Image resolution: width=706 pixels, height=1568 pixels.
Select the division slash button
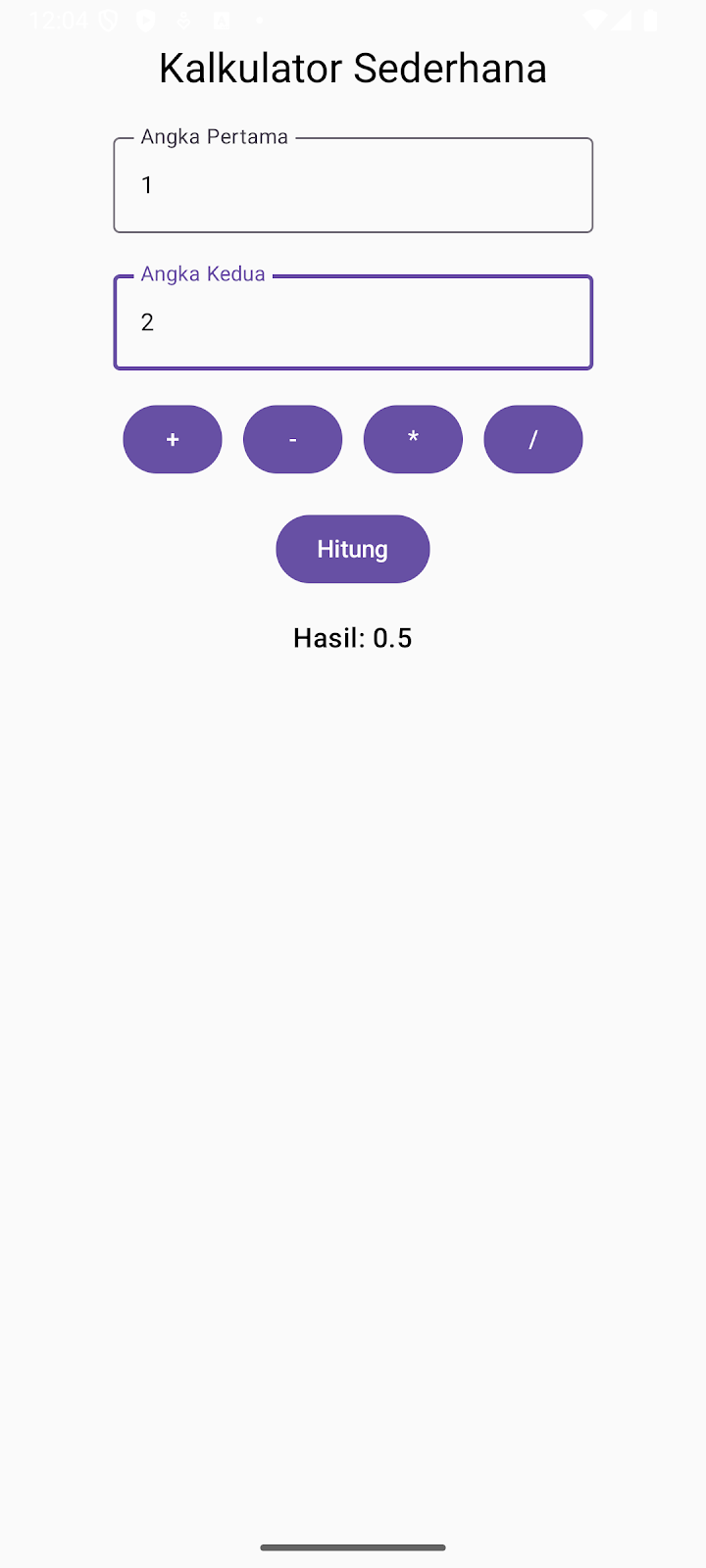click(533, 439)
